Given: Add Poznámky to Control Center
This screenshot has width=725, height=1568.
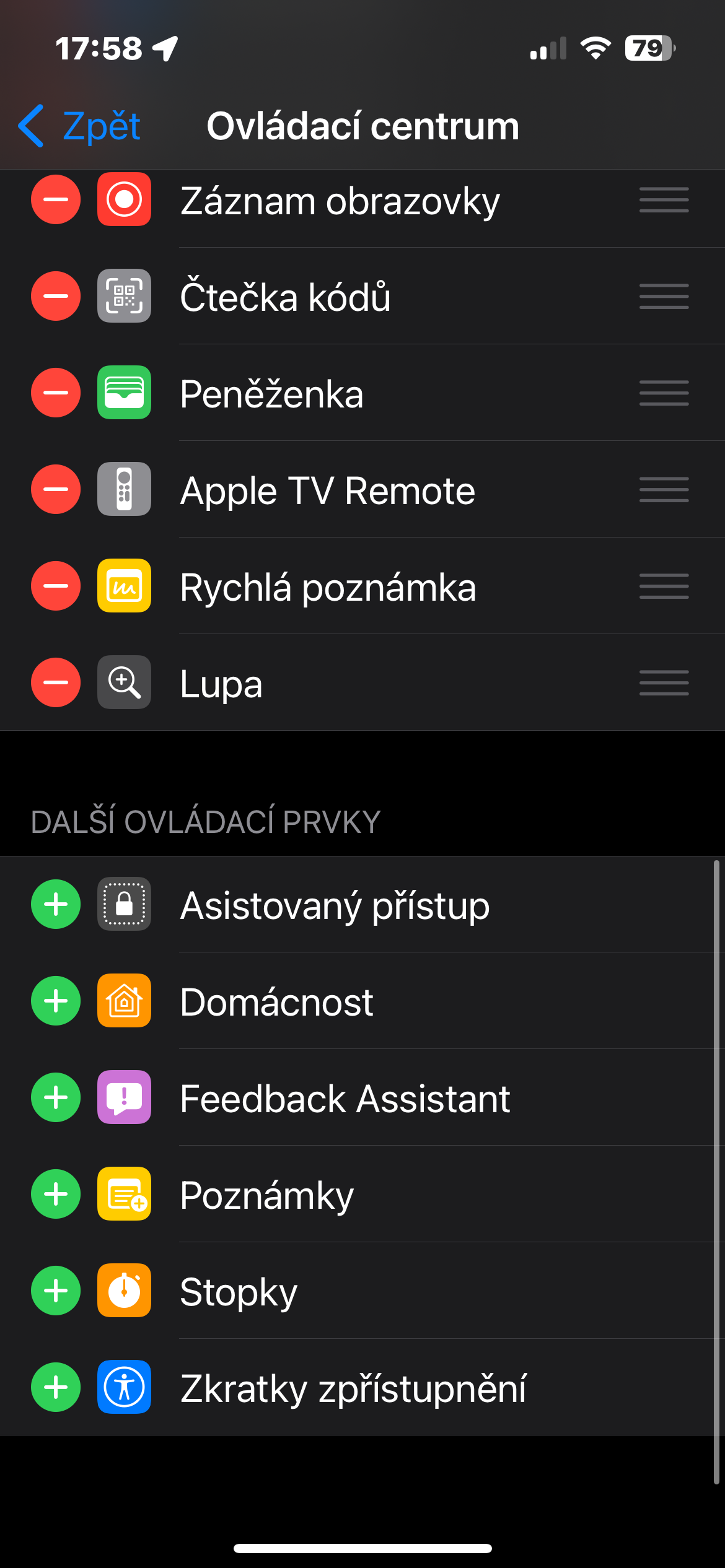Looking at the screenshot, I should click(56, 1194).
